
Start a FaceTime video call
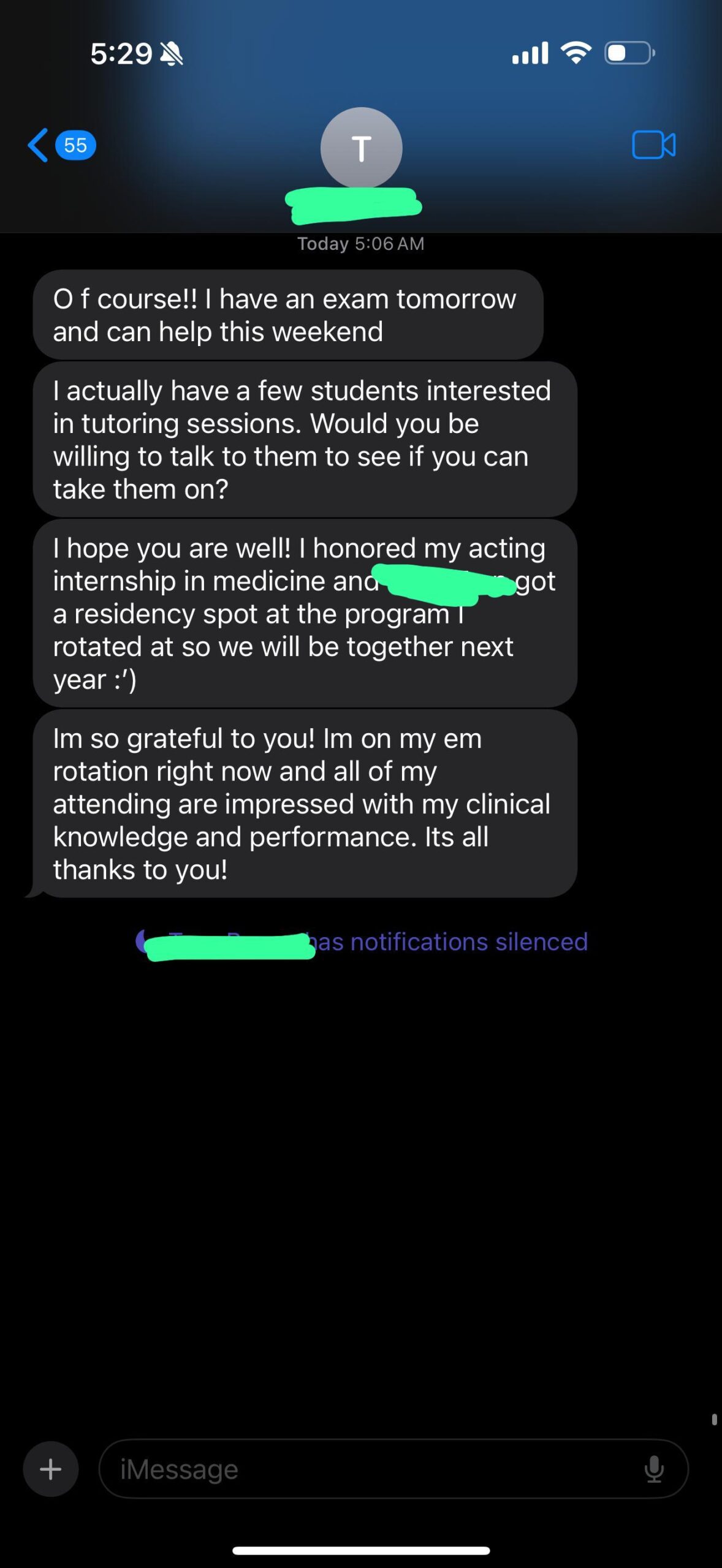(x=653, y=145)
